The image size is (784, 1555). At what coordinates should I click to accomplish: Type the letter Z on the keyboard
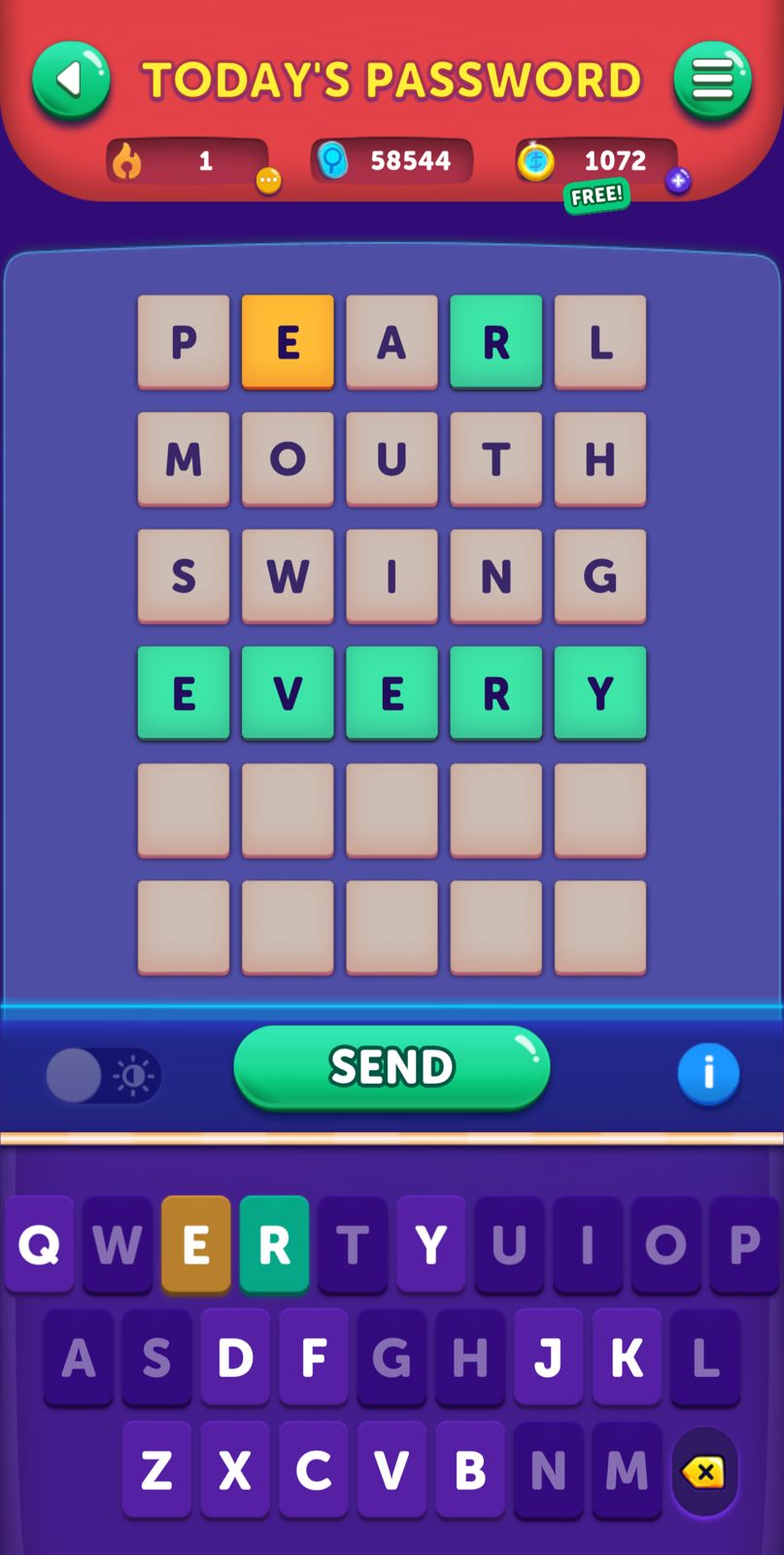coord(156,1470)
